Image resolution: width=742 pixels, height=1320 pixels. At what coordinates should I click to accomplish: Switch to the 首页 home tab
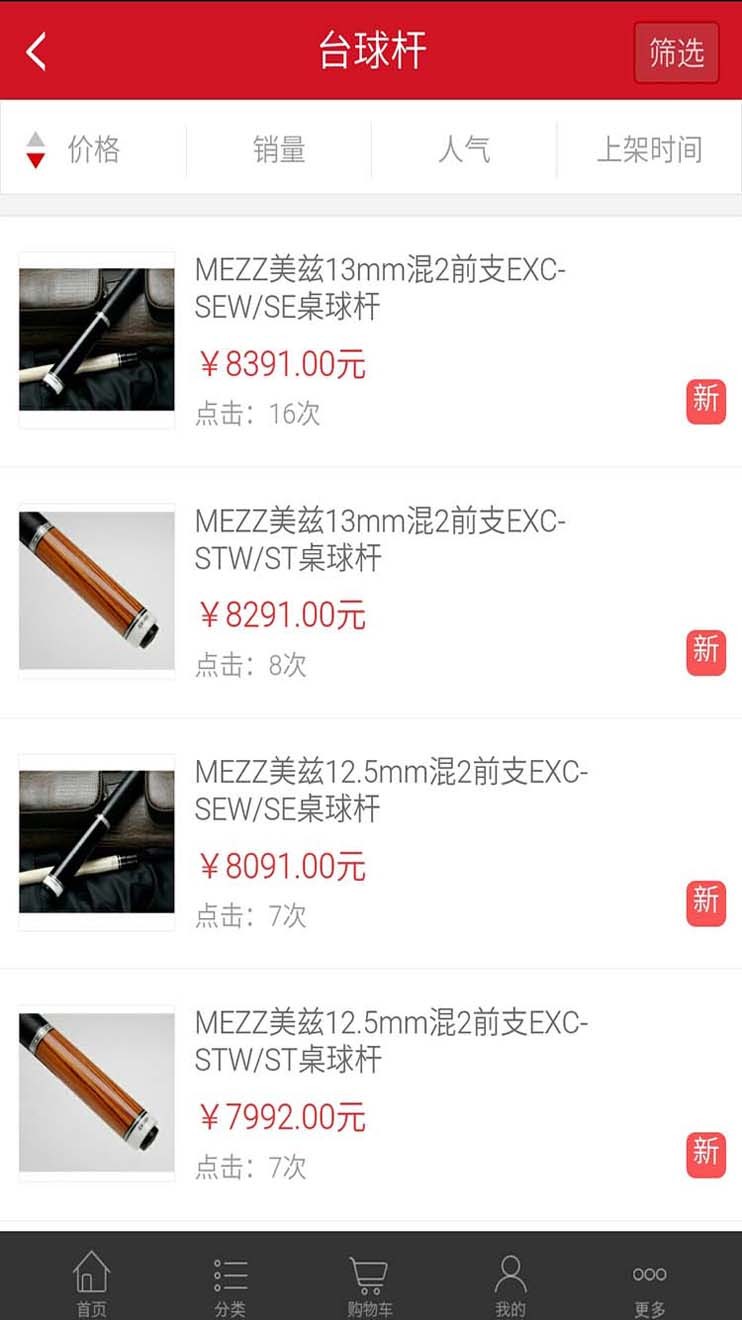tap(91, 1283)
